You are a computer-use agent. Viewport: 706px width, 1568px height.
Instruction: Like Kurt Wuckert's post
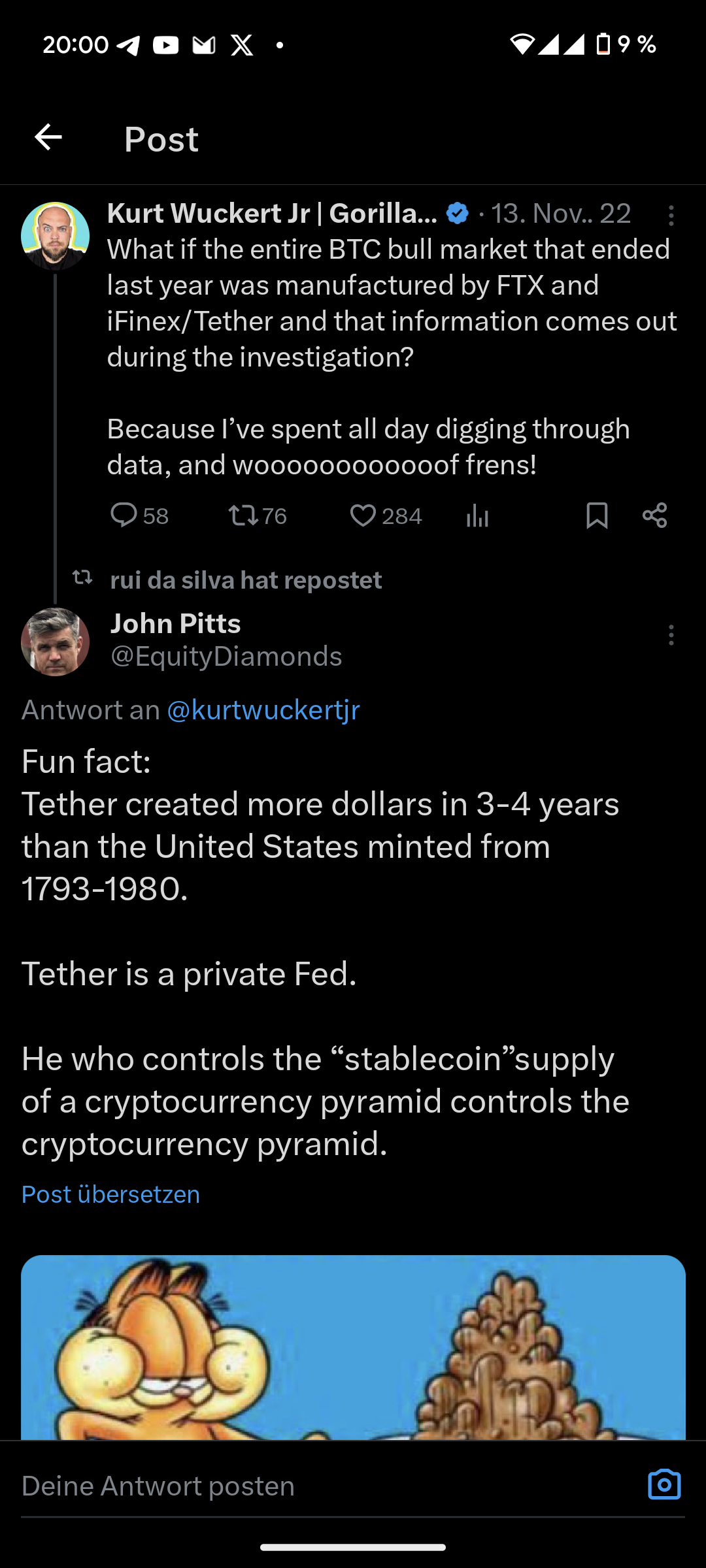point(363,515)
